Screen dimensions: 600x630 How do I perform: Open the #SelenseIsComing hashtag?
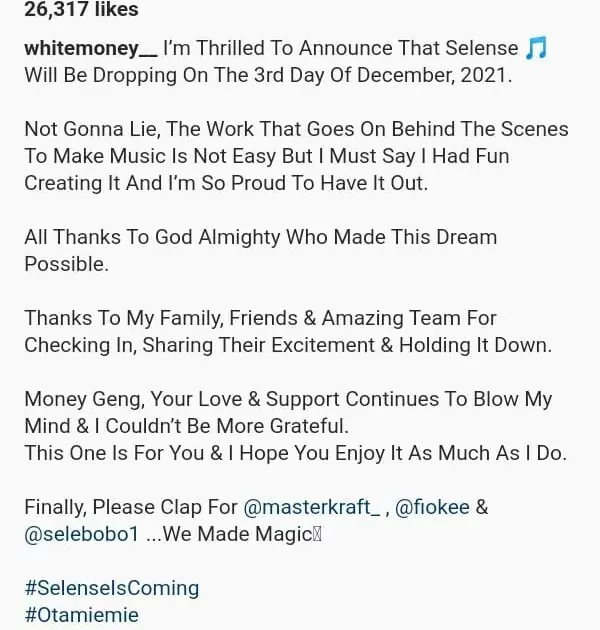(x=112, y=588)
